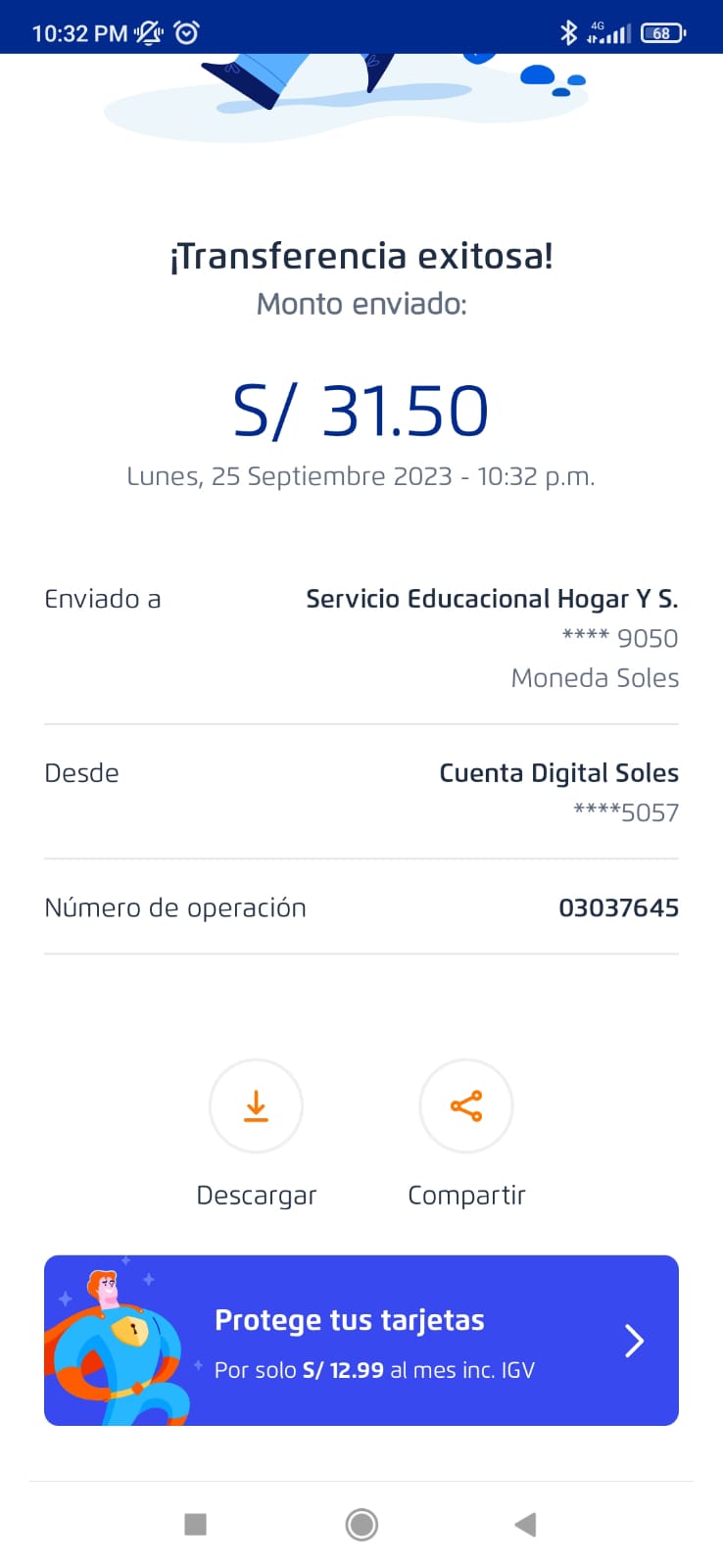
Task: Share the transfer receipt
Action: point(466,1105)
